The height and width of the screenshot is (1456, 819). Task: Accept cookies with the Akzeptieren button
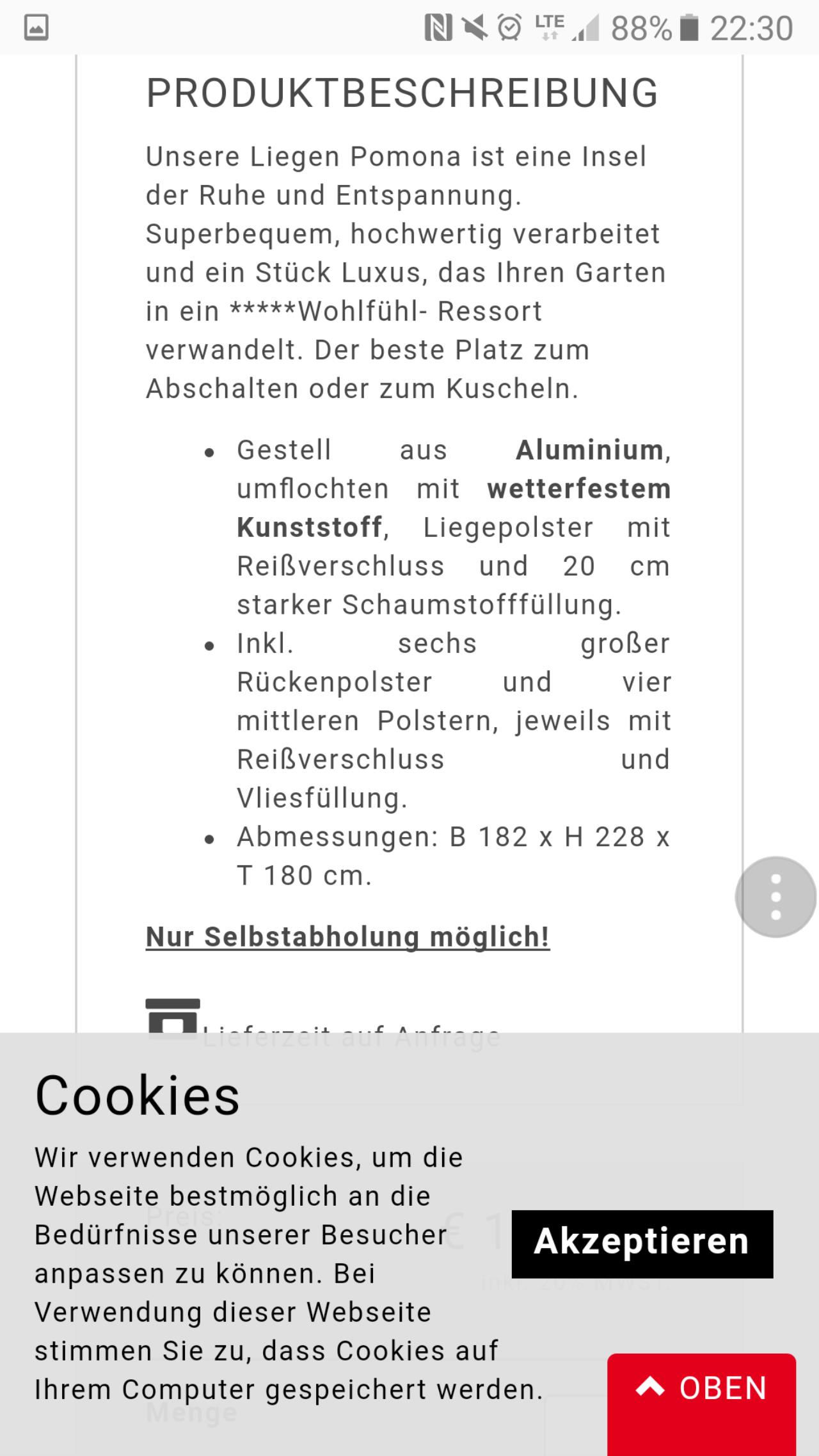[x=642, y=1244]
